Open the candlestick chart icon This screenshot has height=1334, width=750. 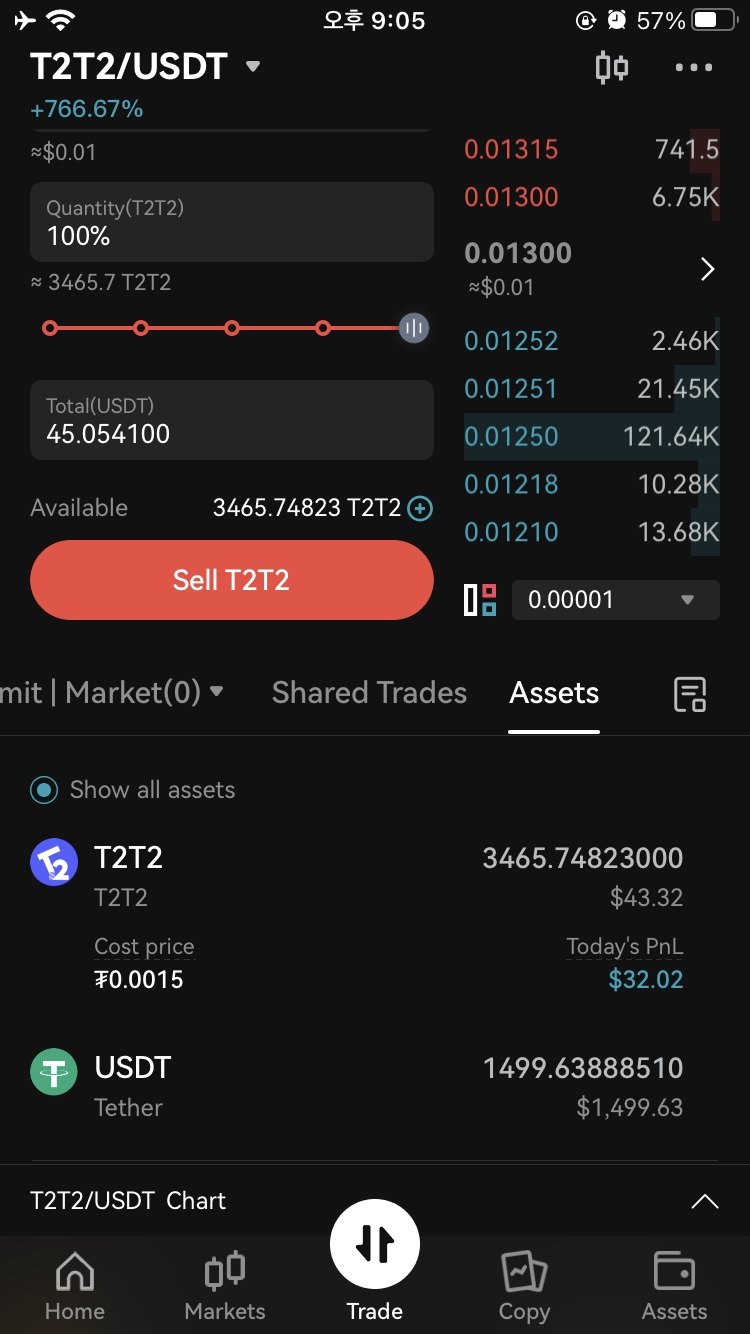(x=611, y=67)
